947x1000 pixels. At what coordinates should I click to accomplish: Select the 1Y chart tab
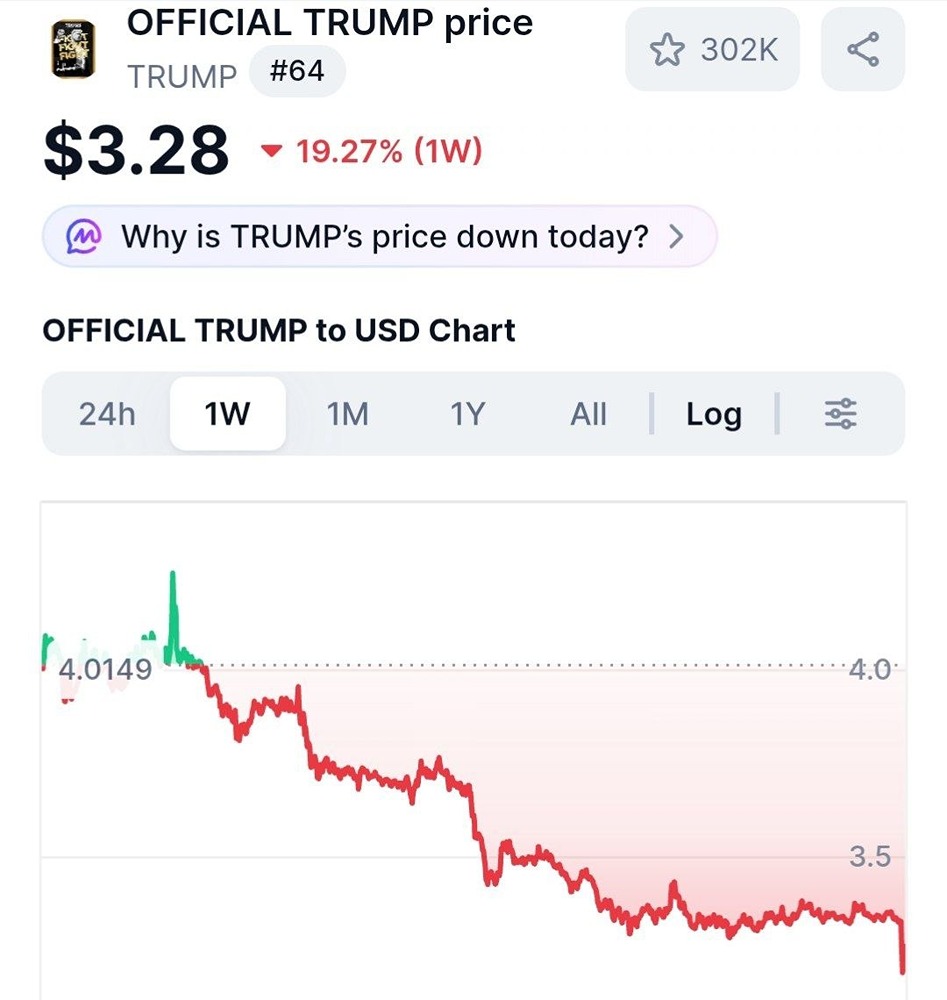(x=467, y=413)
